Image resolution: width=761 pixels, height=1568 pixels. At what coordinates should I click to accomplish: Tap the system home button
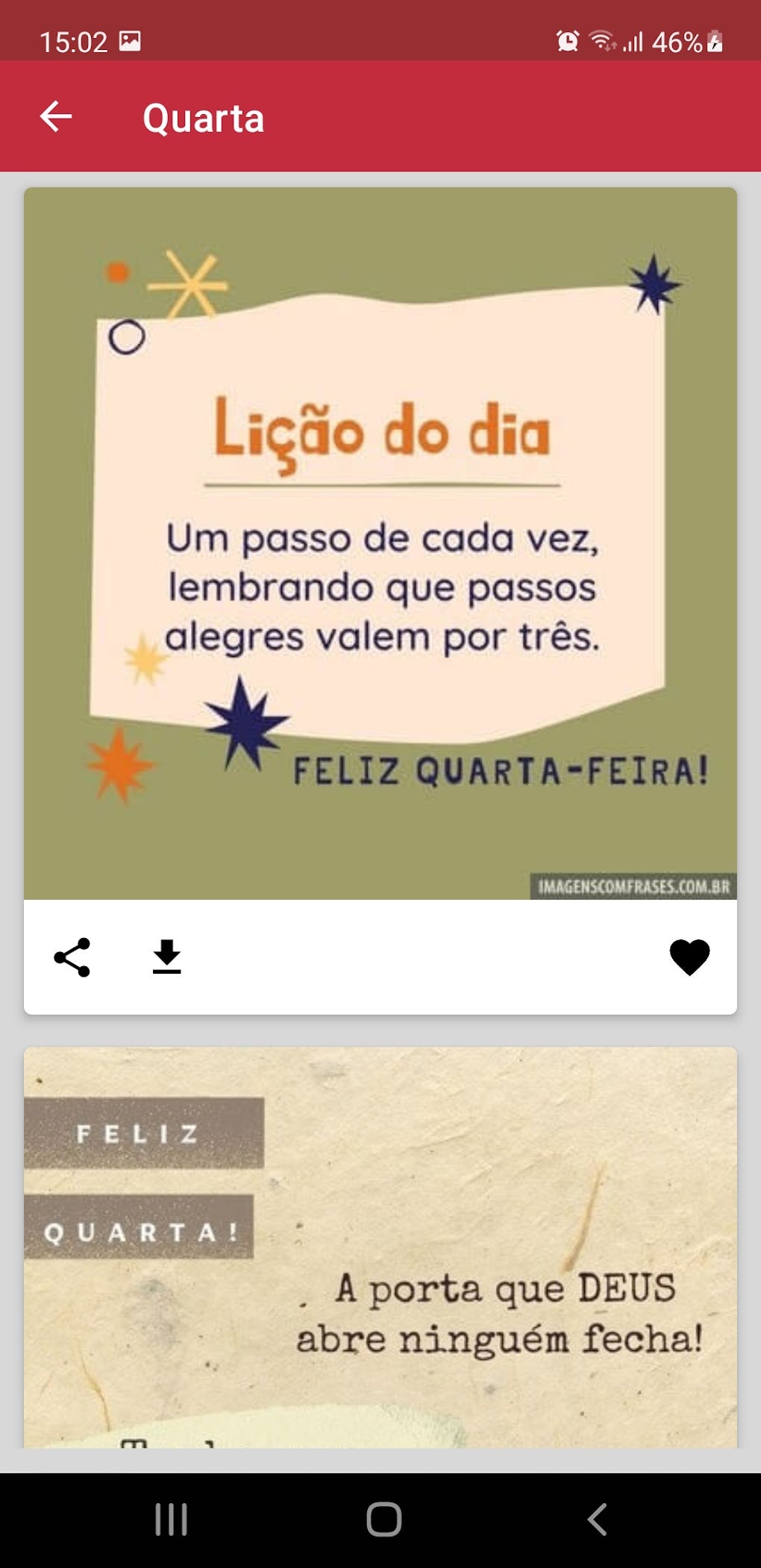pos(384,1519)
